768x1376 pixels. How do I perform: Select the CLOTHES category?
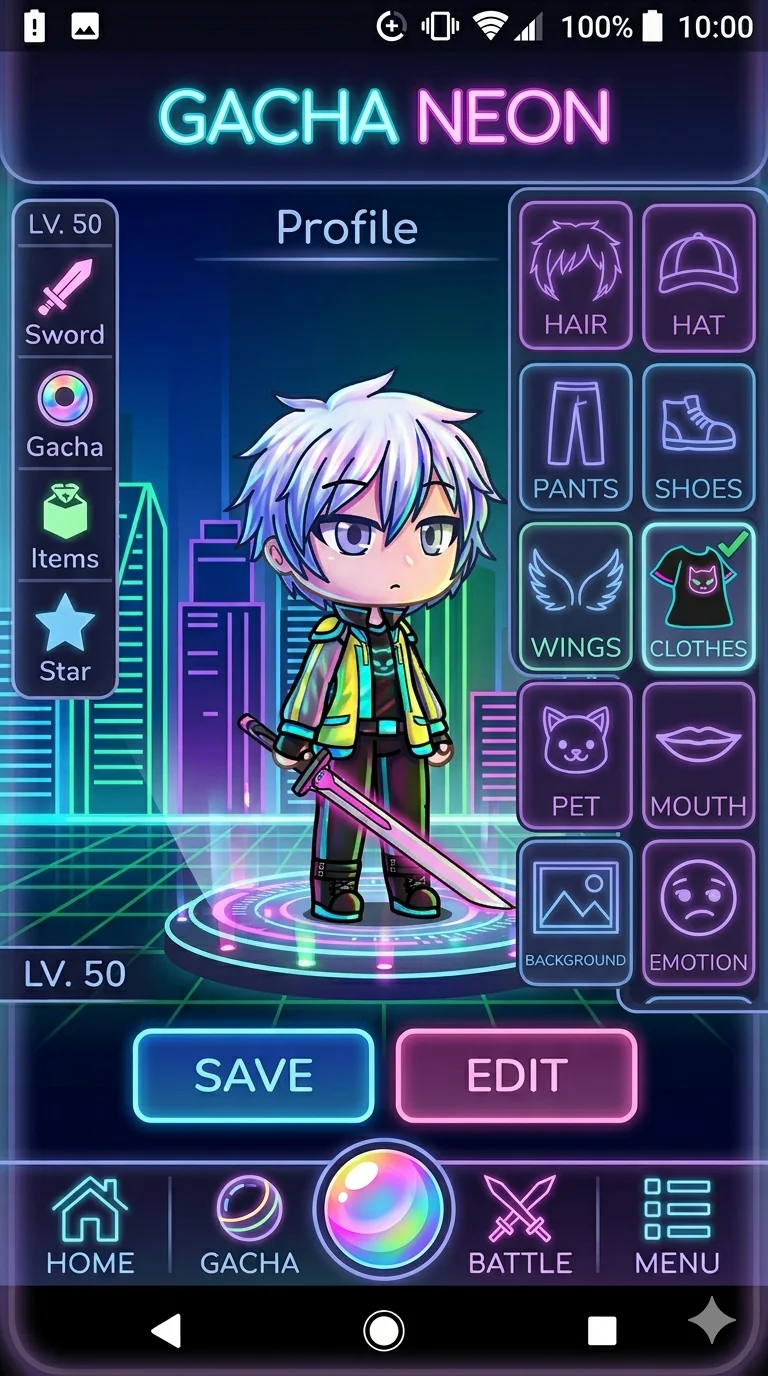(698, 596)
